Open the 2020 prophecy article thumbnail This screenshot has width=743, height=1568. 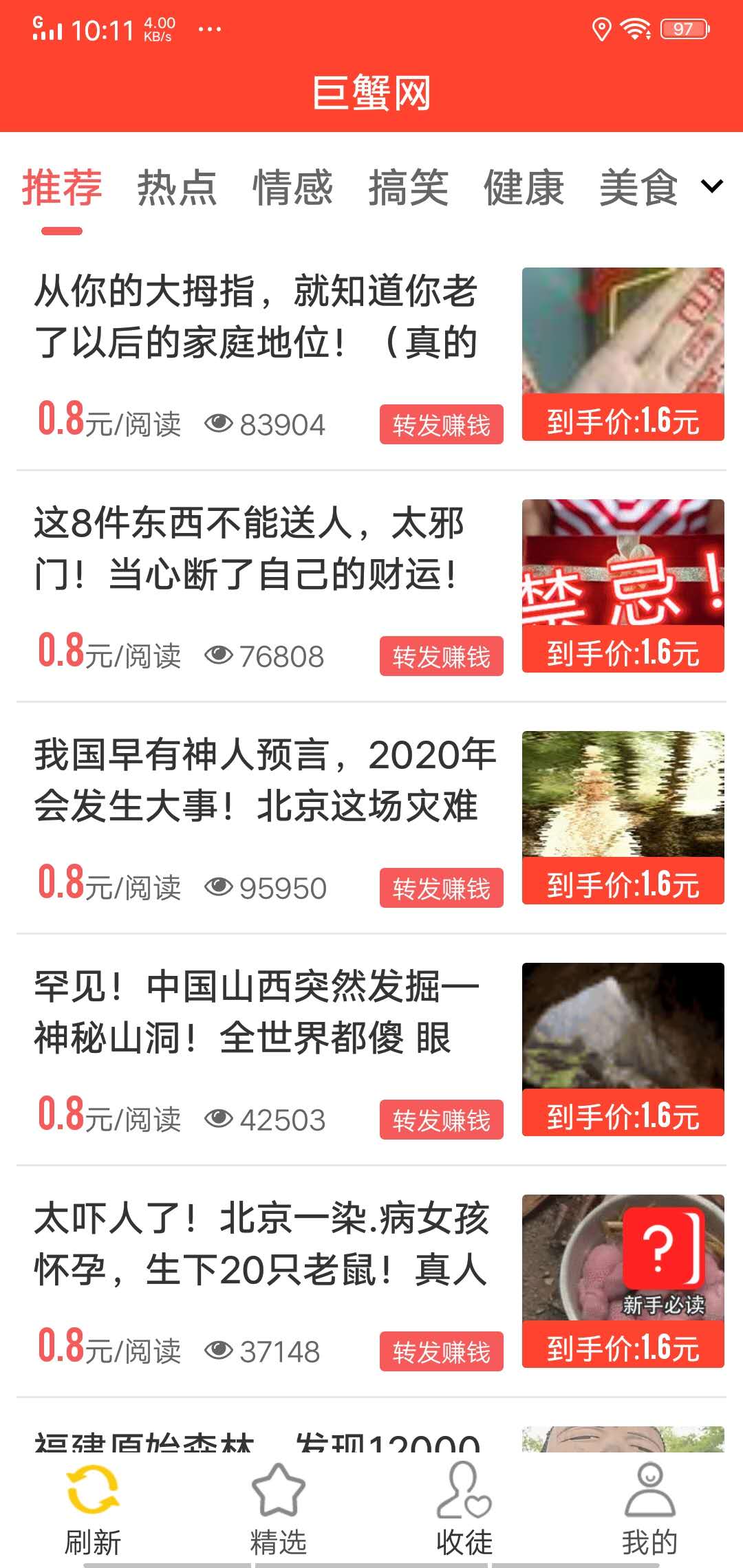(621, 794)
